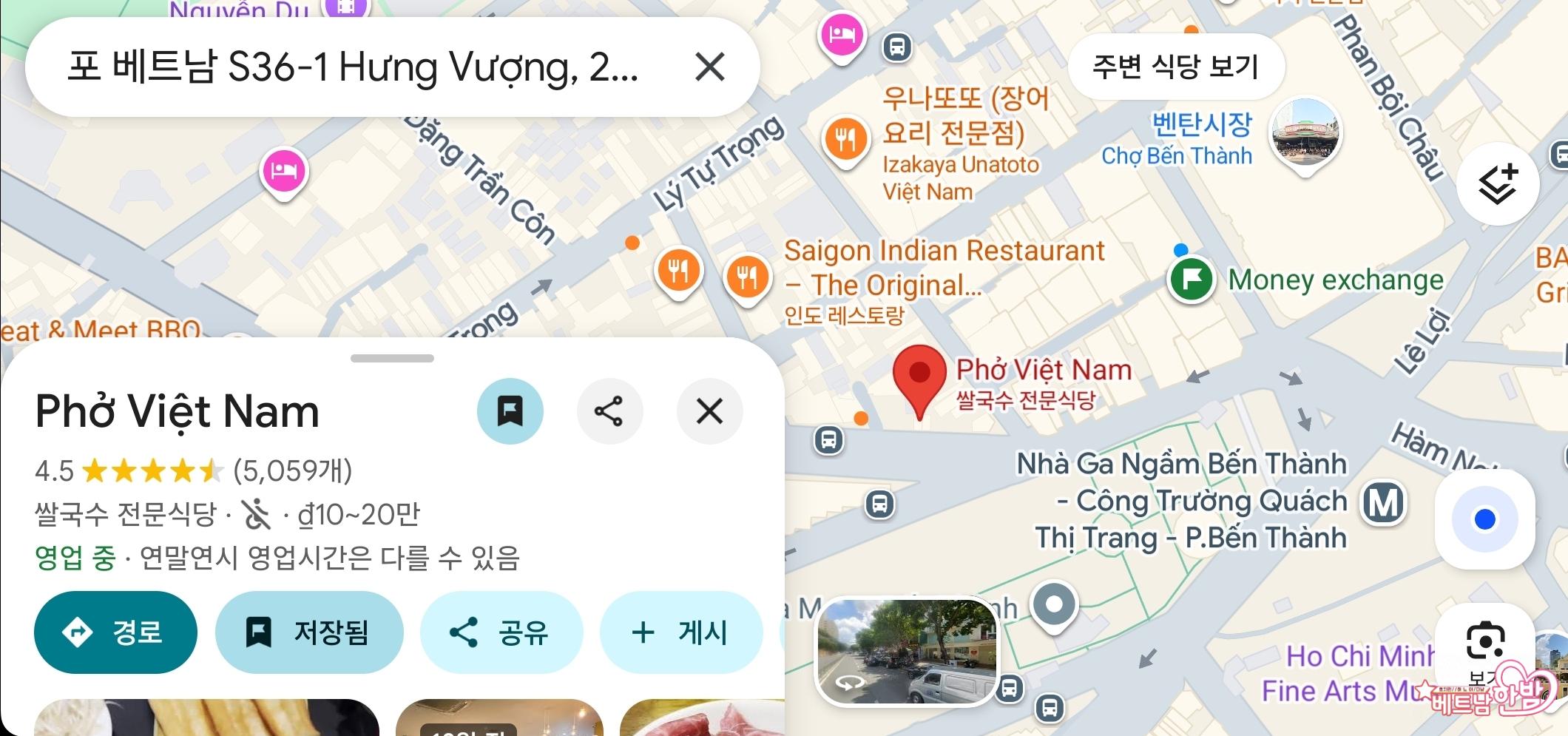Tap the 저장됨 saved button
This screenshot has width=1568, height=736.
pos(309,632)
